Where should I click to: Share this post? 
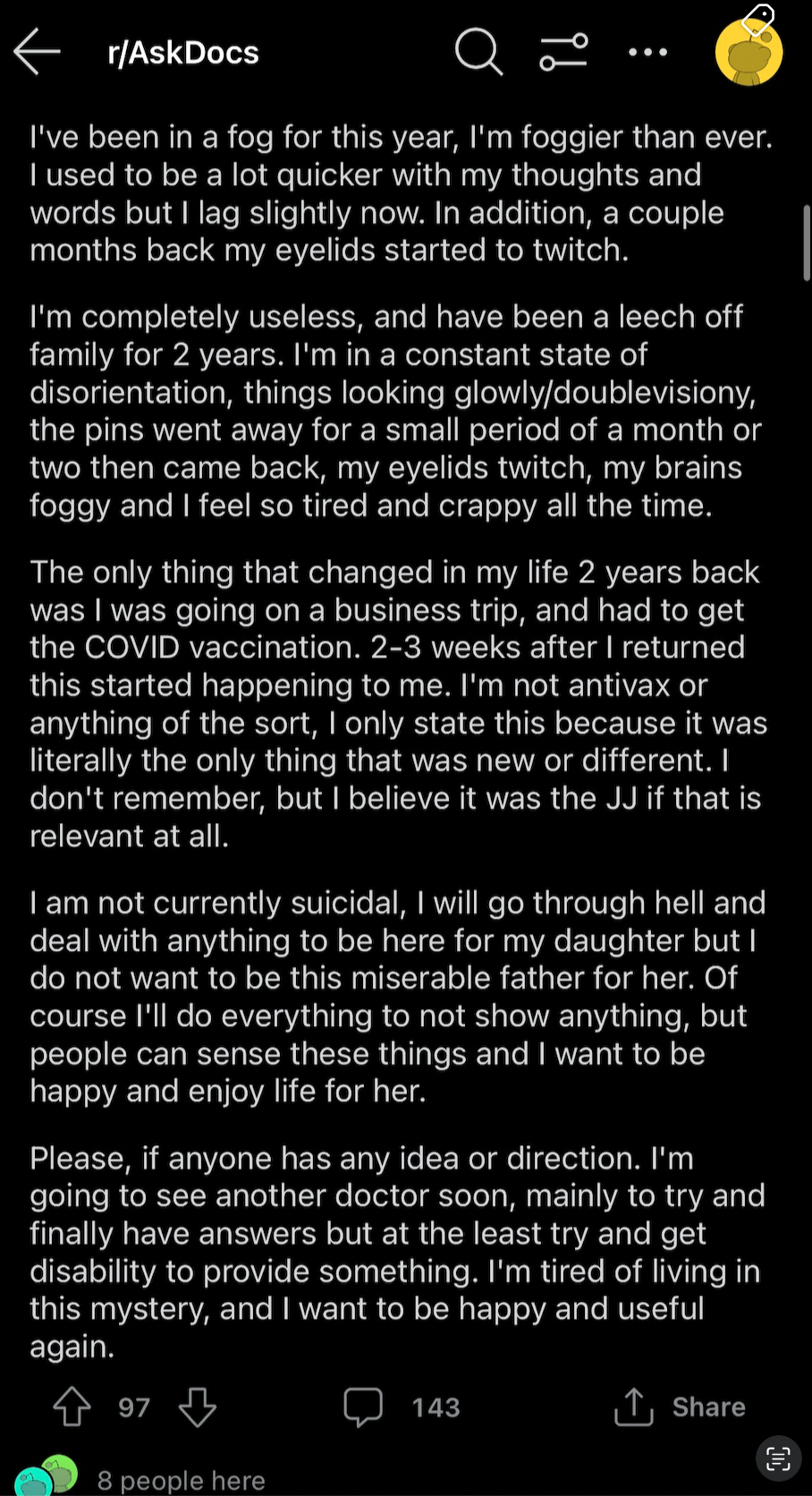[681, 1407]
